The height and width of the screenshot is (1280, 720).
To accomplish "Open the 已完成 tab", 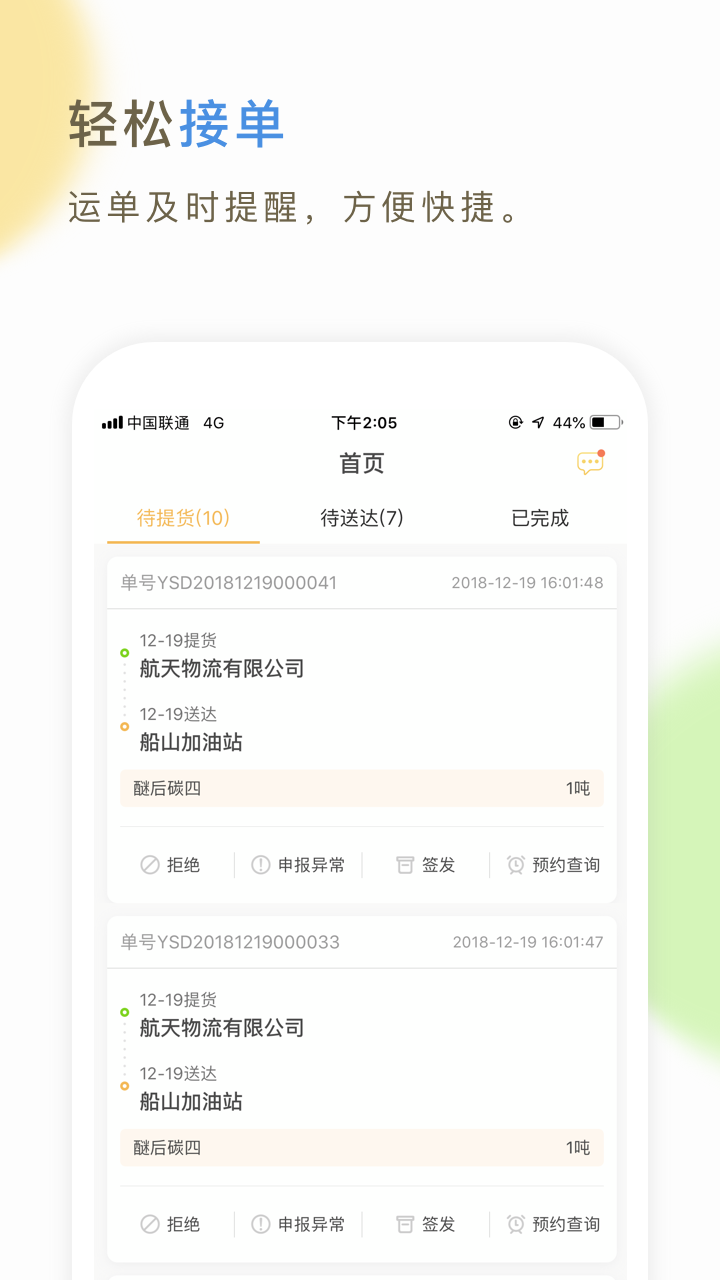I will pyautogui.click(x=538, y=518).
